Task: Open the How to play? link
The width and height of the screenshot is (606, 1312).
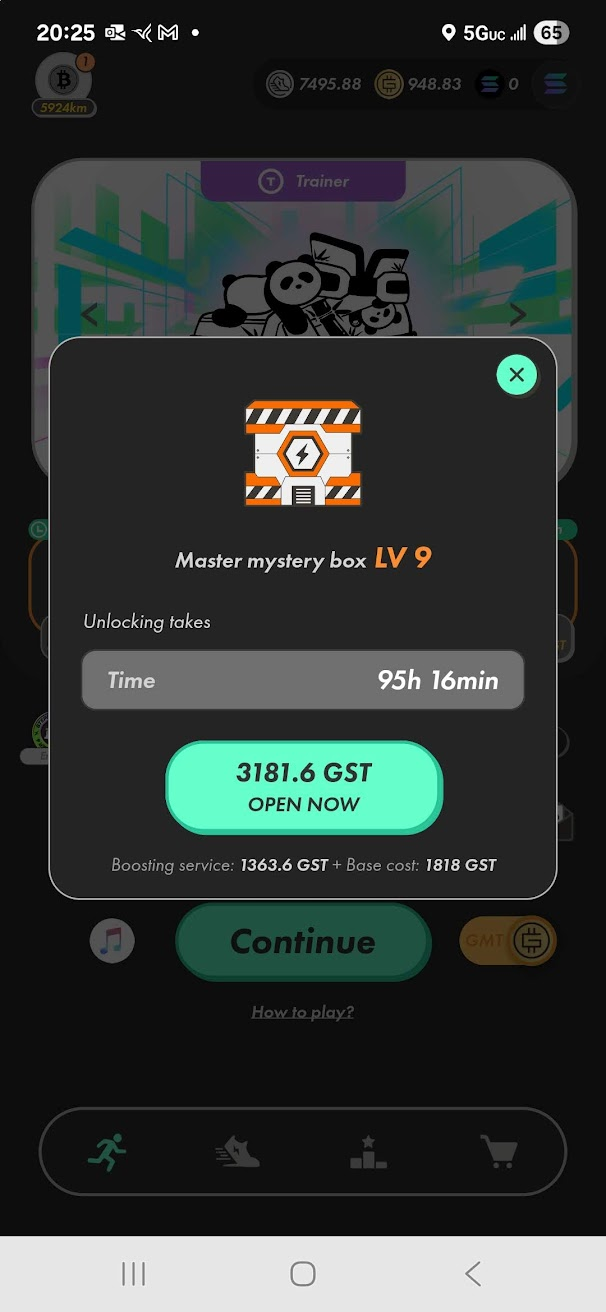Action: tap(303, 1012)
